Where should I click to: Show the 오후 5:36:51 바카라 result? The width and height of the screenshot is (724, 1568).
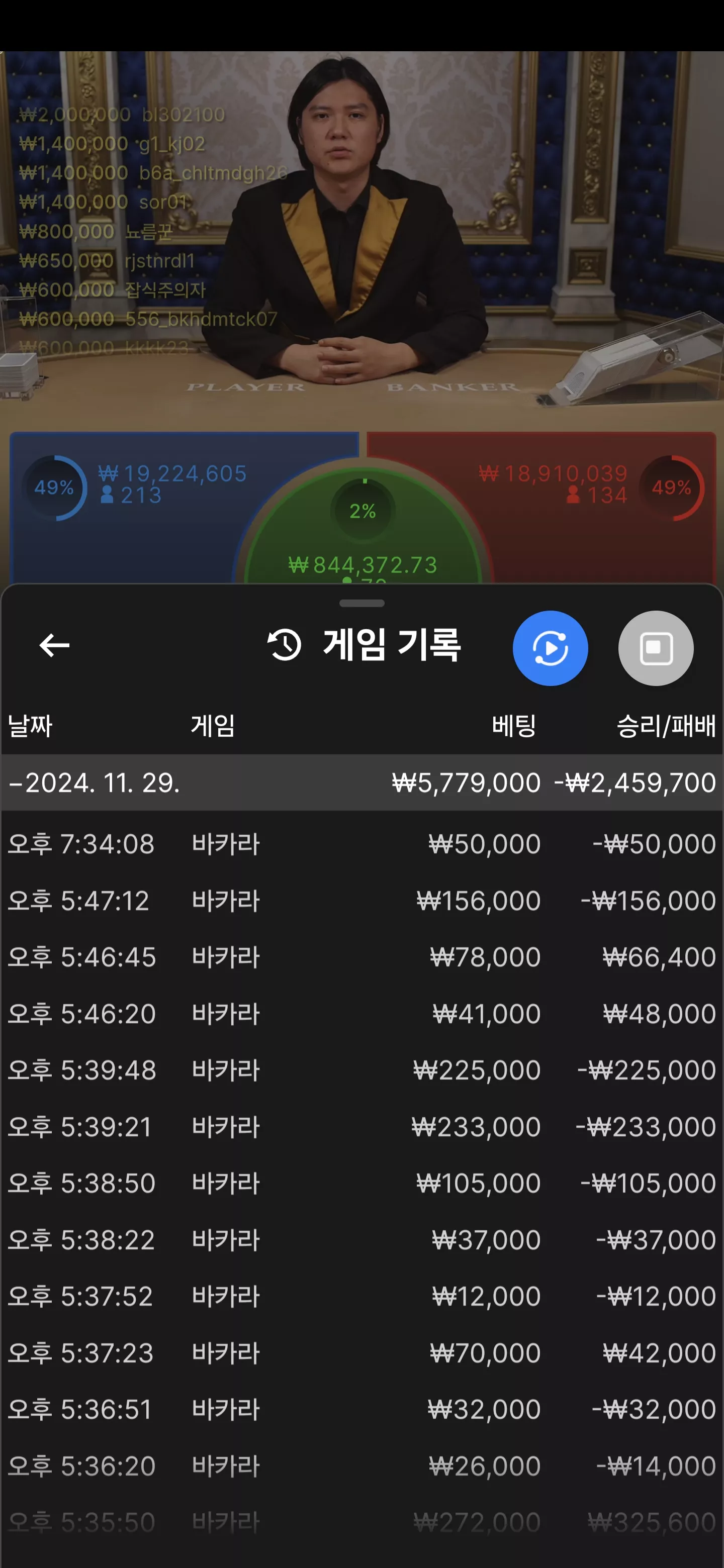(361, 1410)
